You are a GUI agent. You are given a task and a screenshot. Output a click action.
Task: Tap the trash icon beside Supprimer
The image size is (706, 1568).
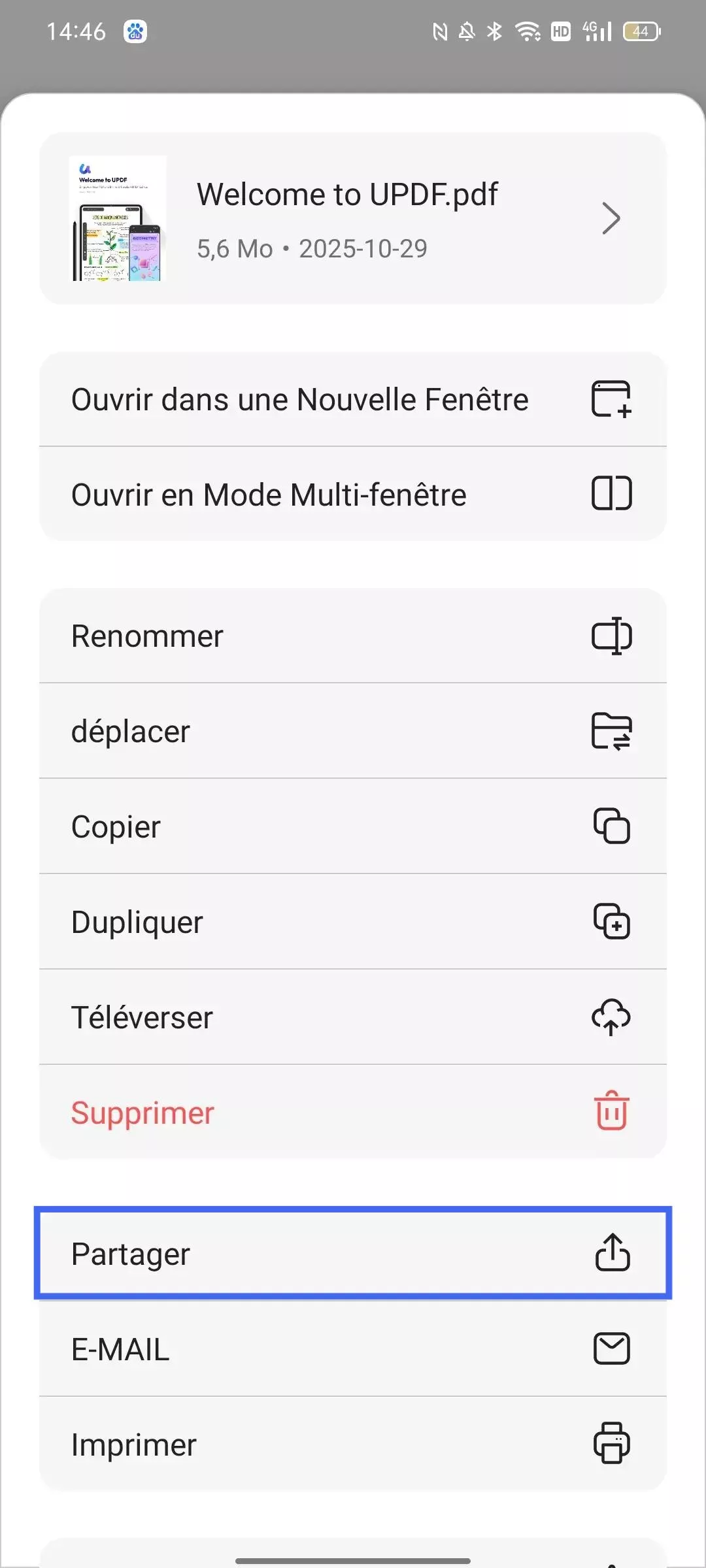(x=613, y=1113)
